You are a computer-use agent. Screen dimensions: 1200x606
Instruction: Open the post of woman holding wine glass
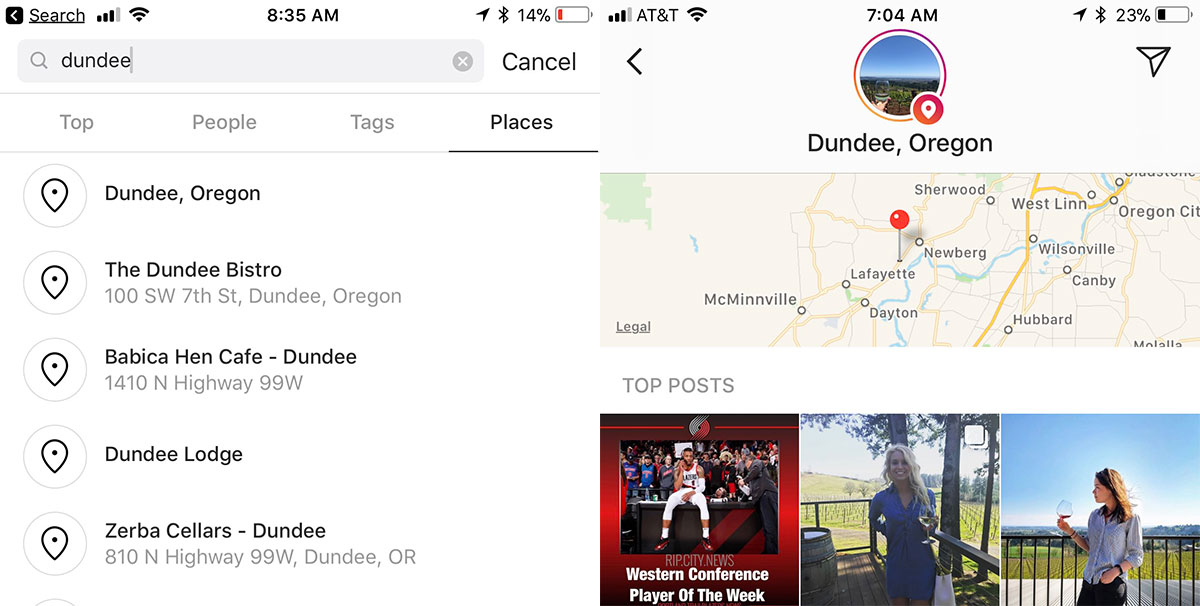[x=1100, y=510]
